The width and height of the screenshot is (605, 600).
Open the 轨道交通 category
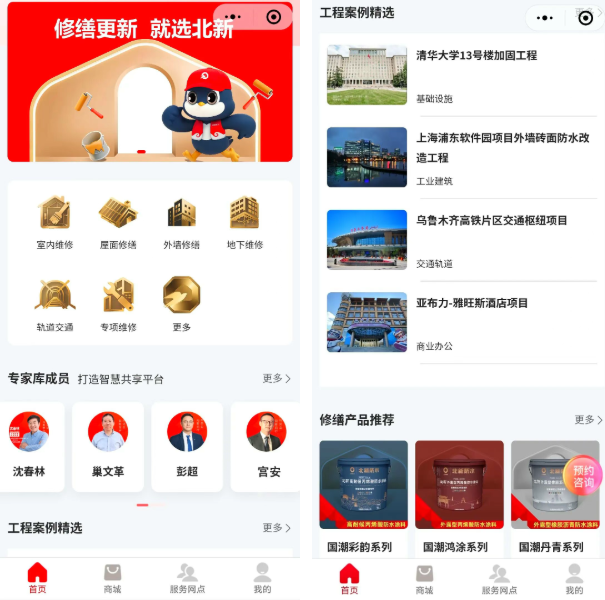55,304
